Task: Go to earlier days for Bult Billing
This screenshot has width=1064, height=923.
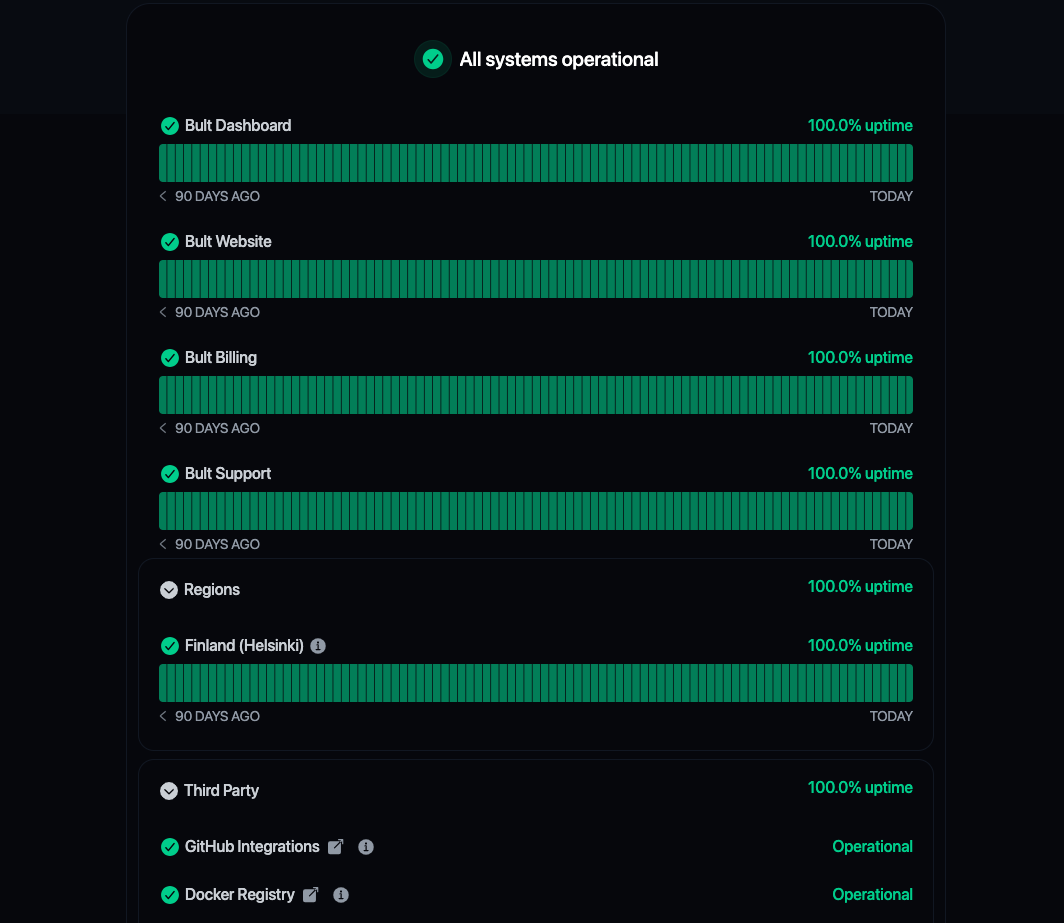Action: point(163,428)
